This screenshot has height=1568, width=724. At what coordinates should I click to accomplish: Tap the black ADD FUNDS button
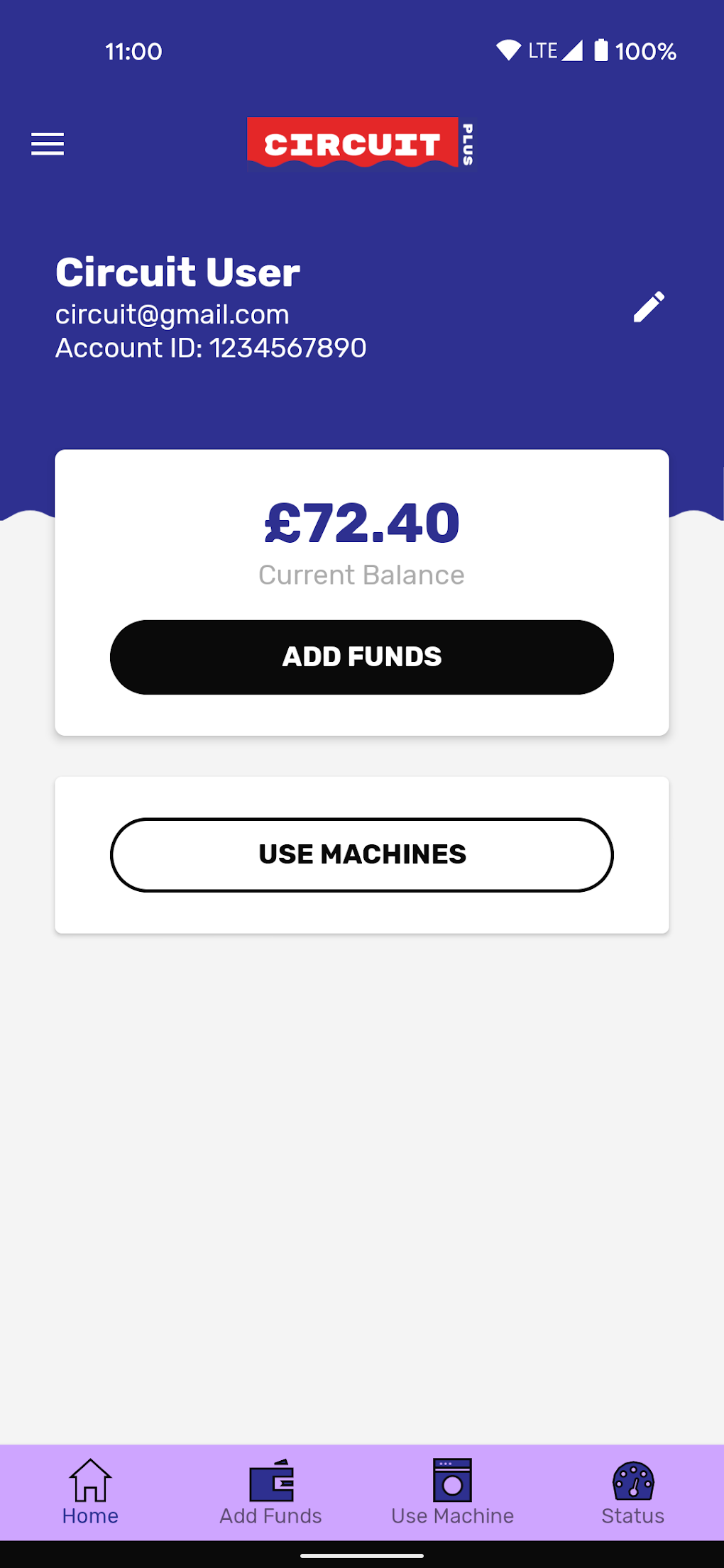tap(362, 657)
